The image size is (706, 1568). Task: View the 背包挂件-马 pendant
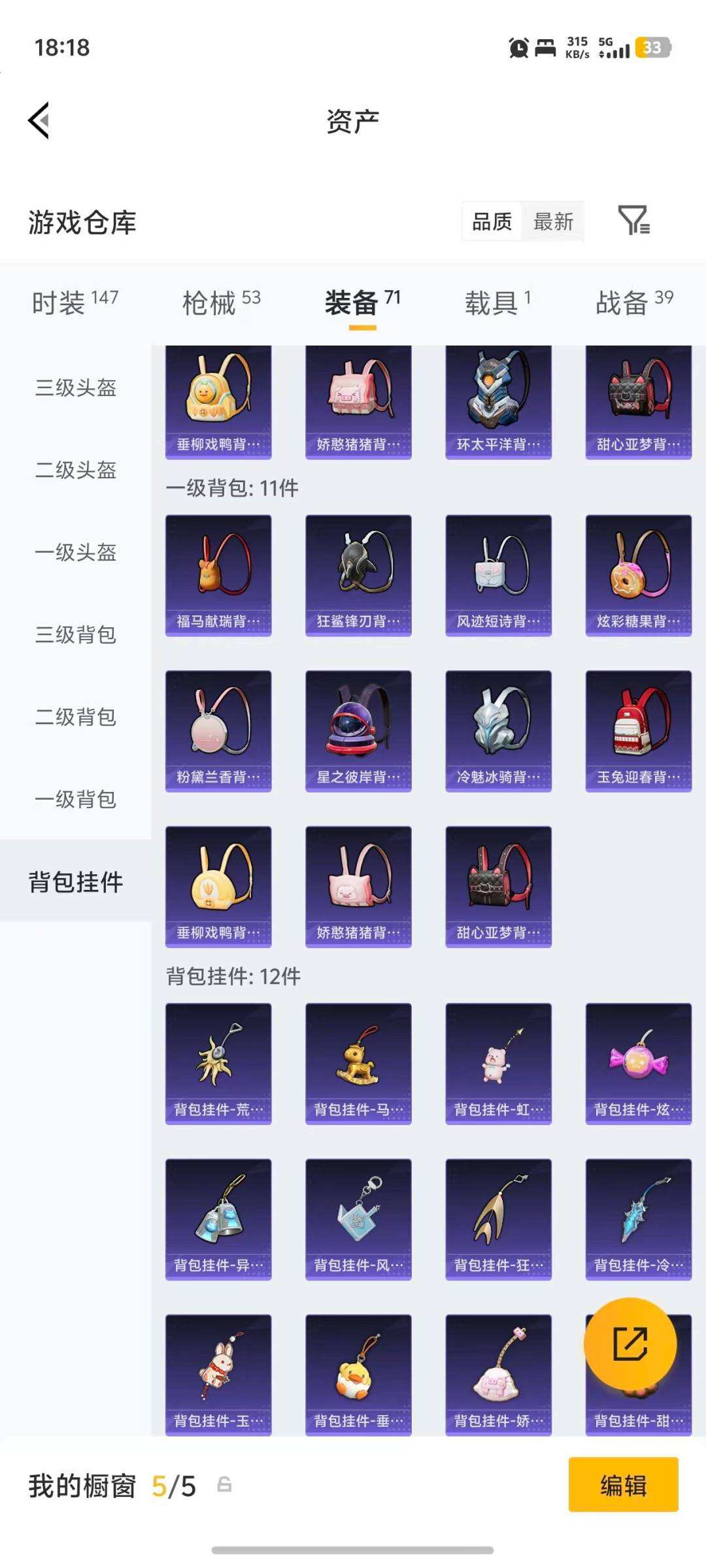pos(358,1063)
